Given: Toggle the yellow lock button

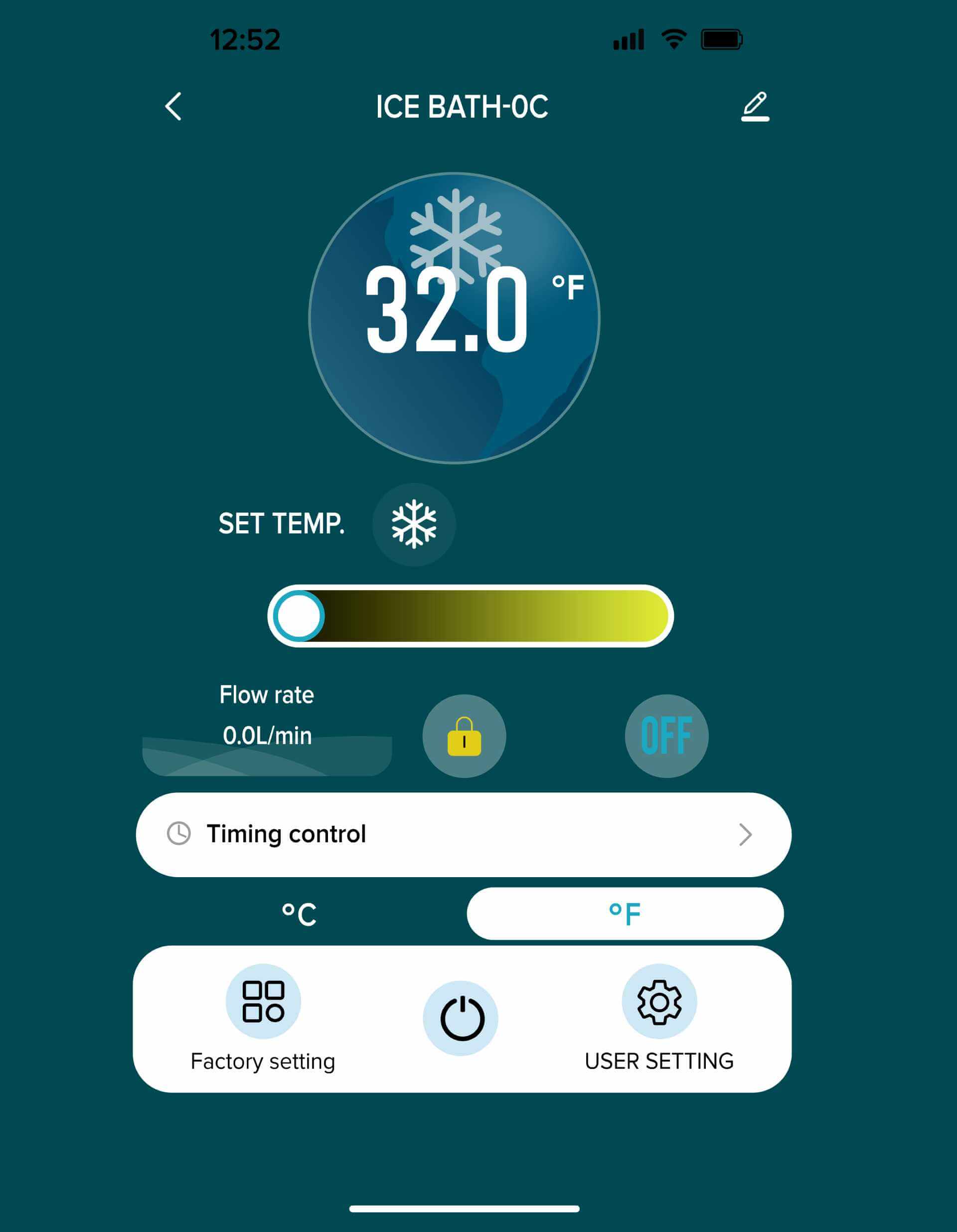Looking at the screenshot, I should (x=464, y=736).
